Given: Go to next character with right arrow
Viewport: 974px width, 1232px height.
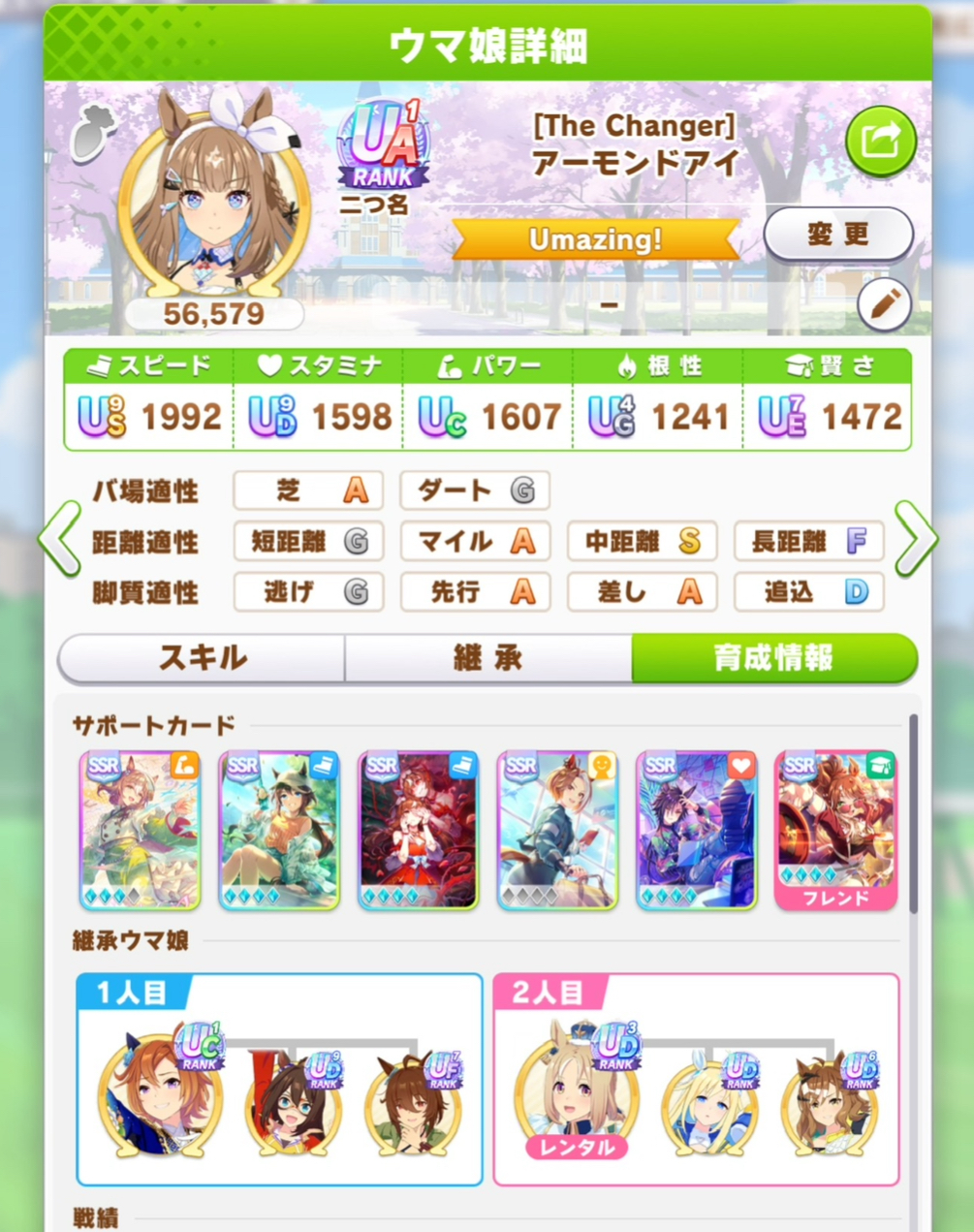Looking at the screenshot, I should coord(915,539).
